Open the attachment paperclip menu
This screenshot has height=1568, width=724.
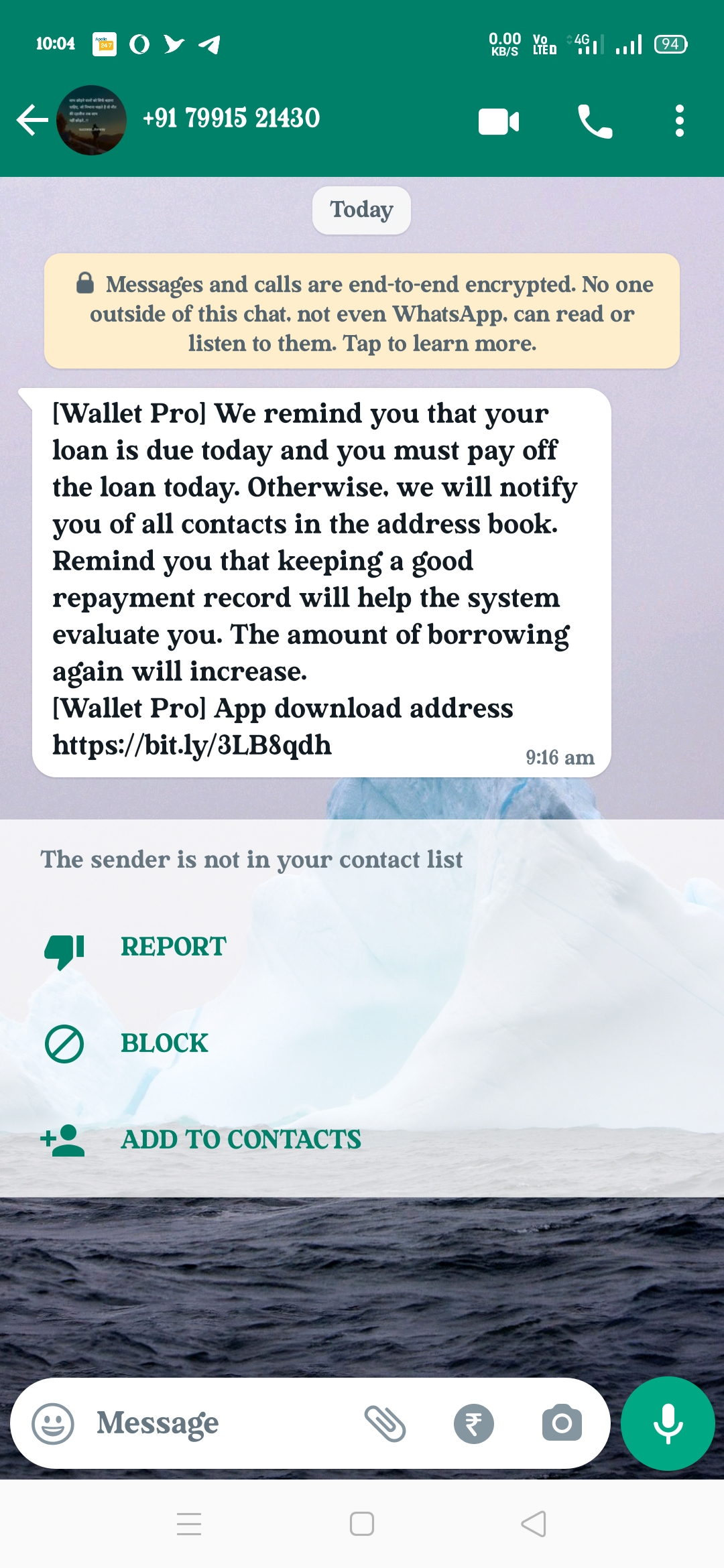point(385,1423)
